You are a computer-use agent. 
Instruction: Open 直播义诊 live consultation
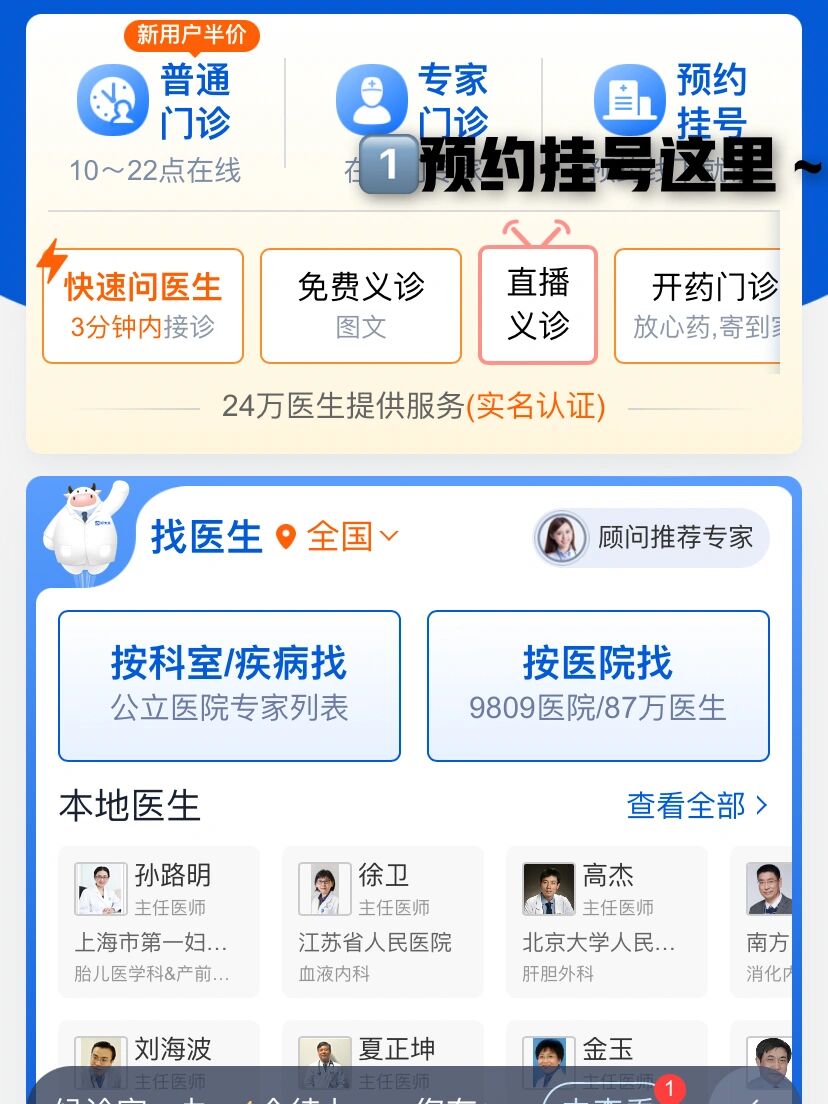coord(538,304)
